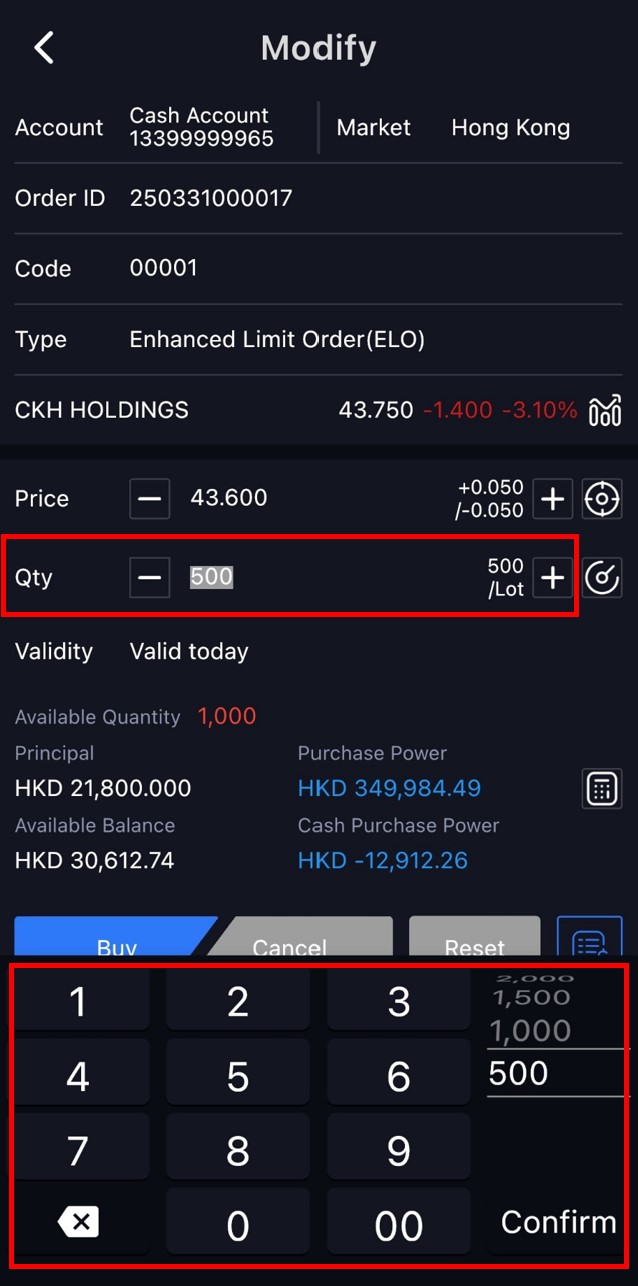
Task: Delete a digit with the backspace key
Action: click(78, 1222)
